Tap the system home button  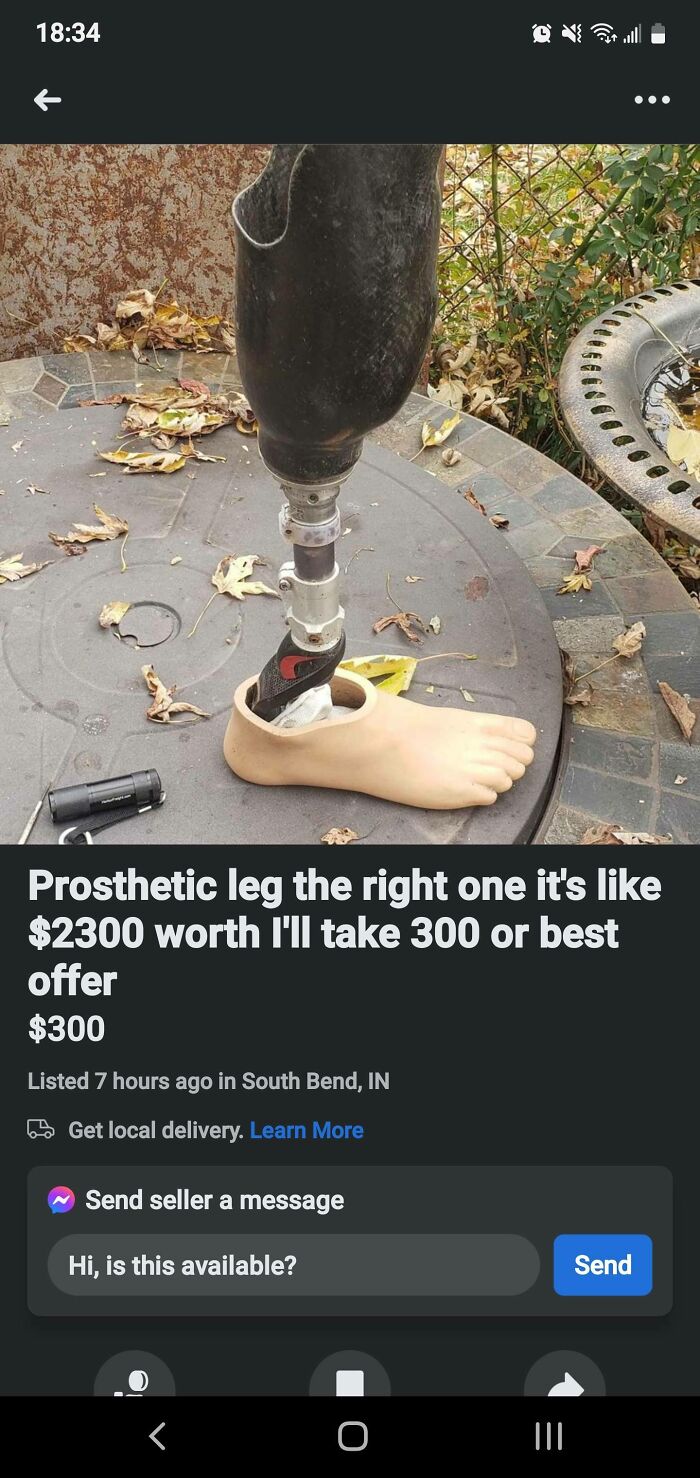point(352,1436)
